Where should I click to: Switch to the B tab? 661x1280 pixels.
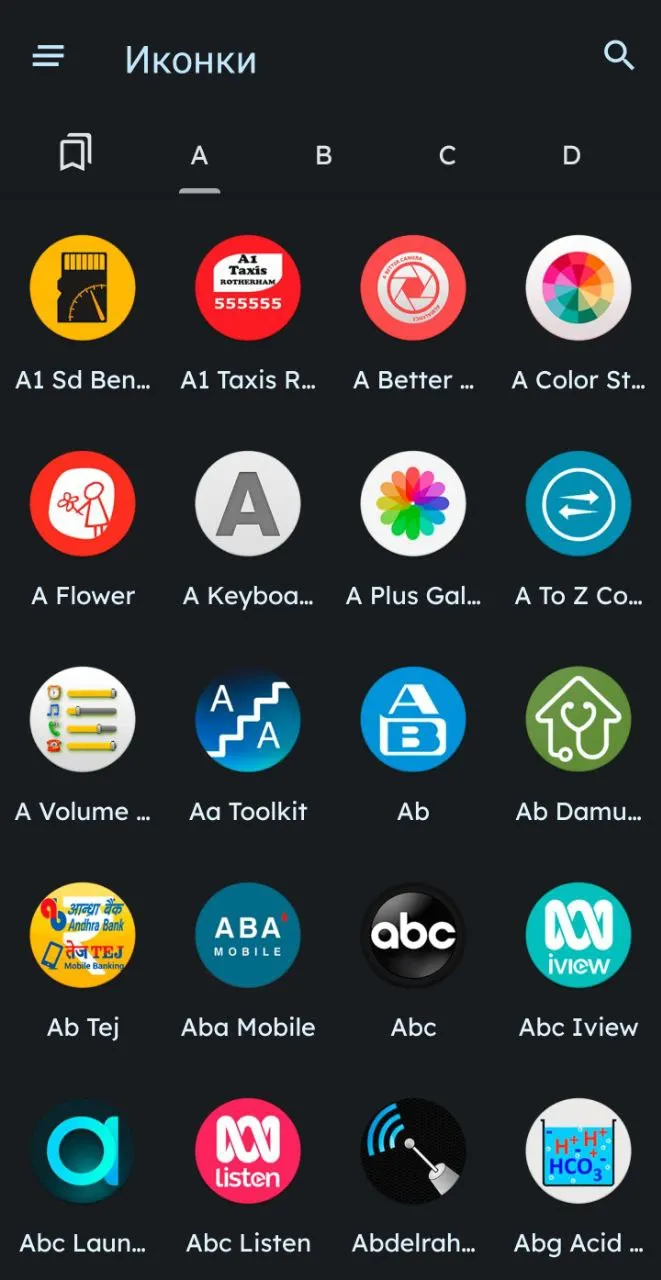(x=323, y=155)
